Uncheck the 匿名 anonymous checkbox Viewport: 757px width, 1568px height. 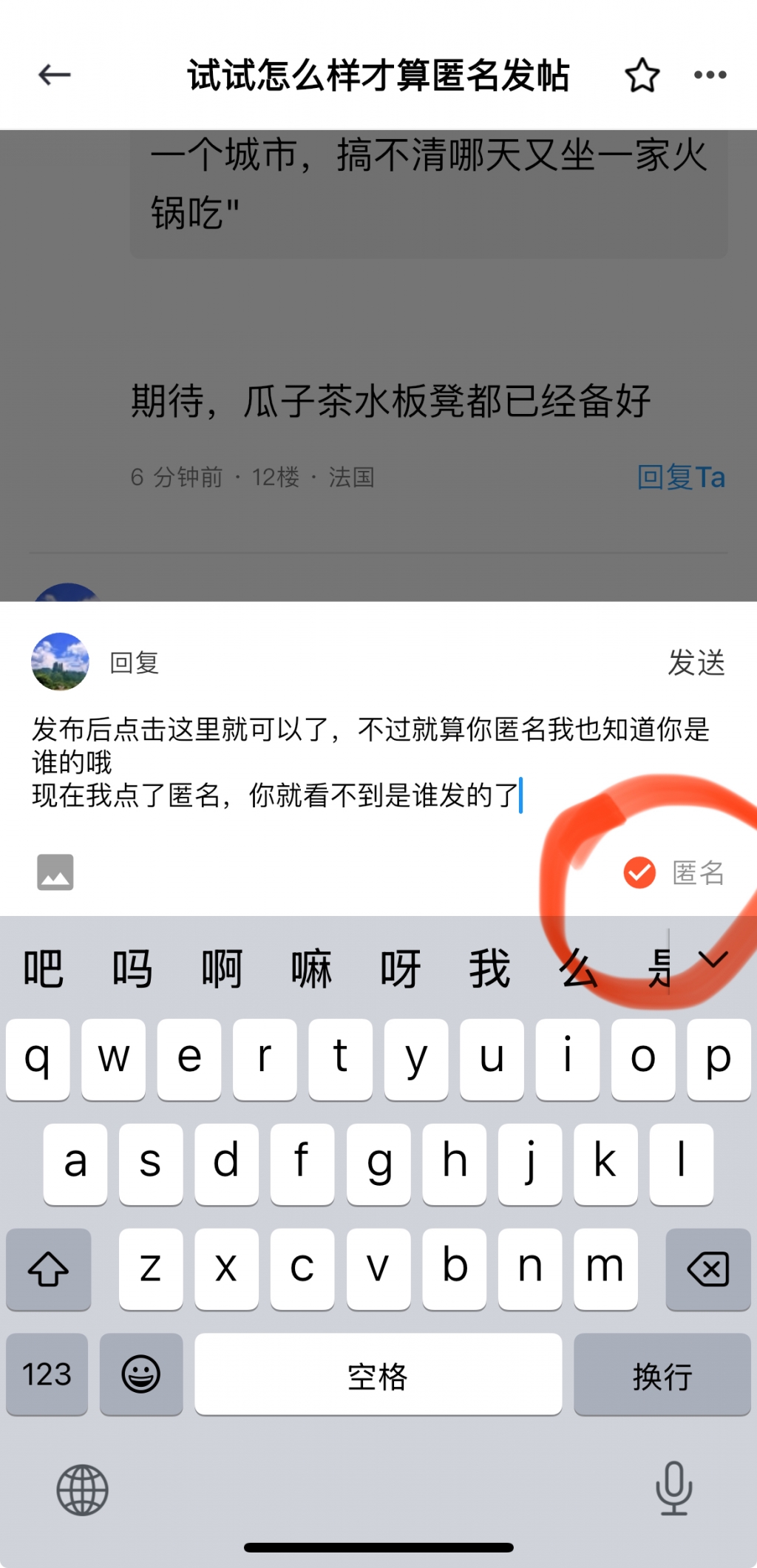click(x=639, y=872)
